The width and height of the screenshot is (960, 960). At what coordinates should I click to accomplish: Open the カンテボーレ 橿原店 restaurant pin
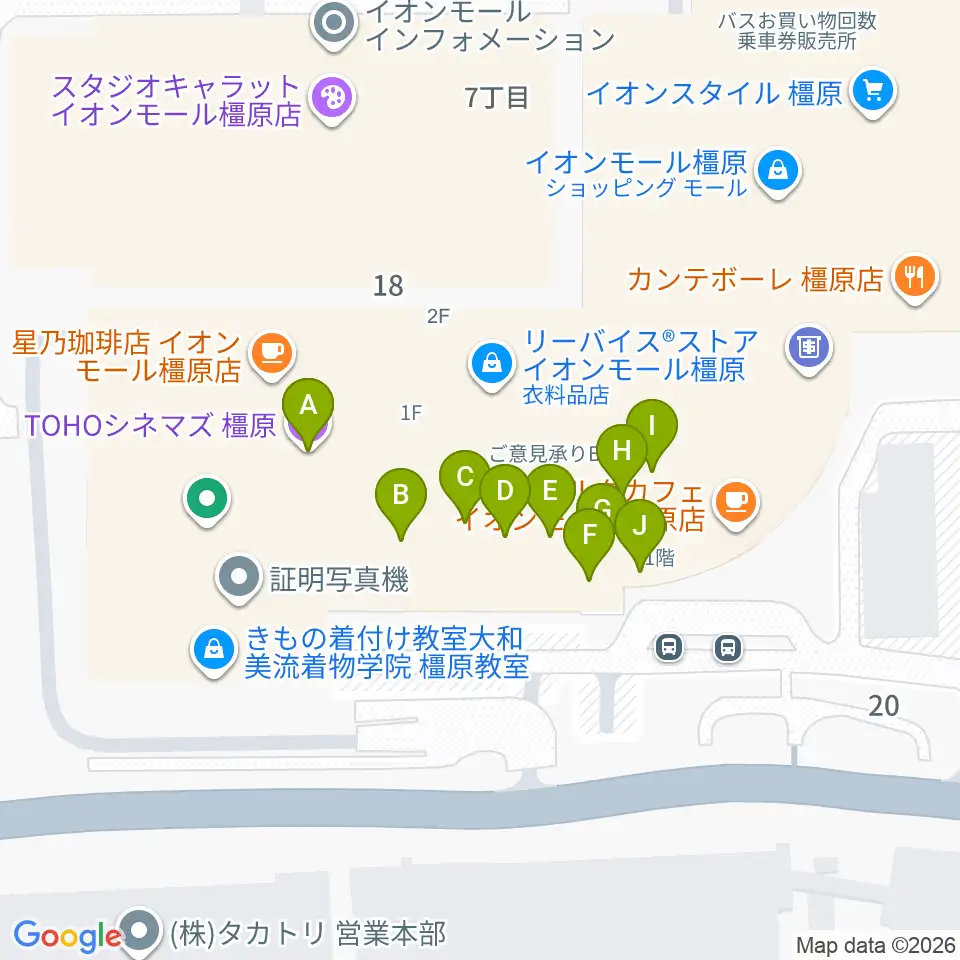[915, 279]
